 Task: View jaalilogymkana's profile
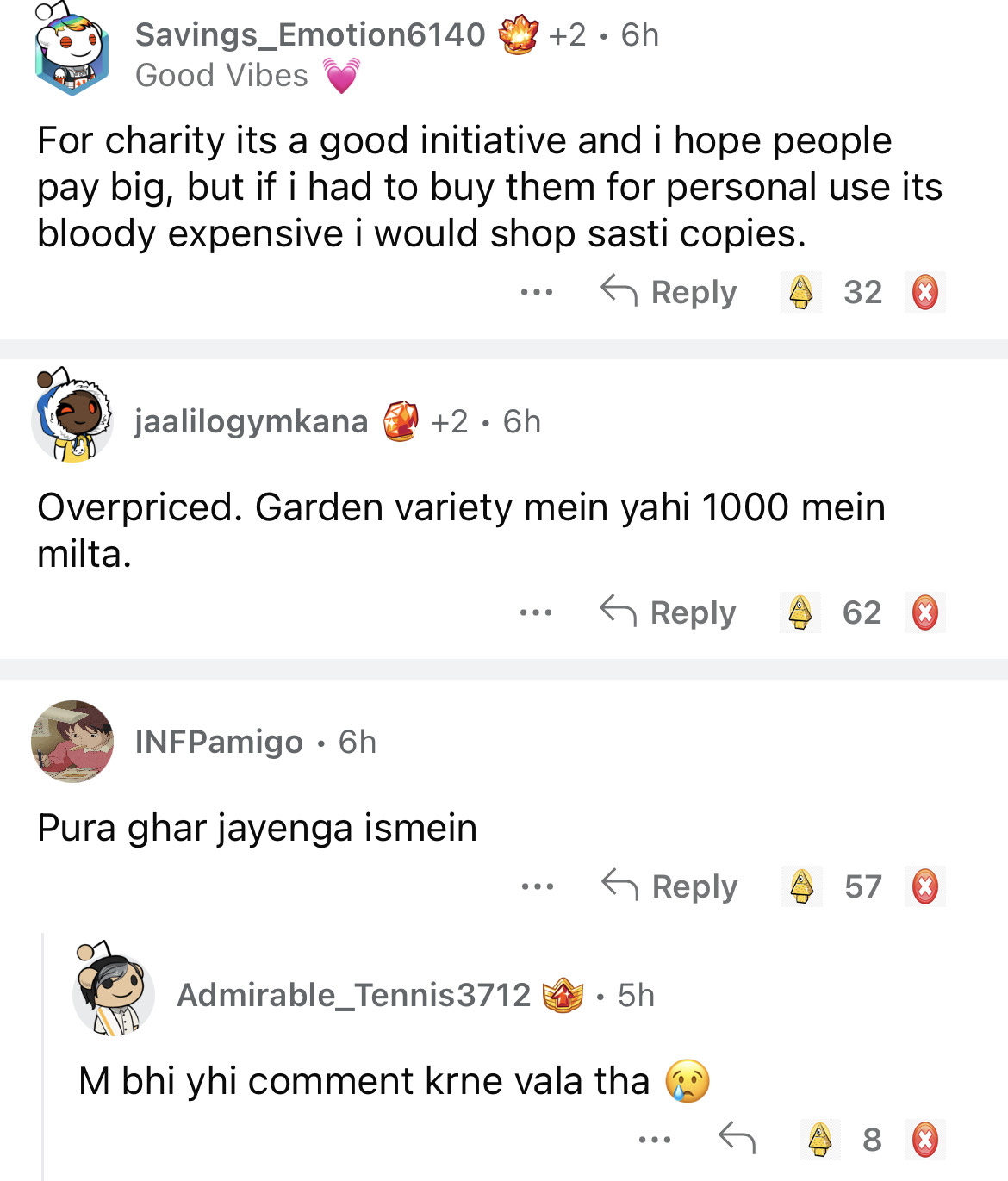(251, 422)
